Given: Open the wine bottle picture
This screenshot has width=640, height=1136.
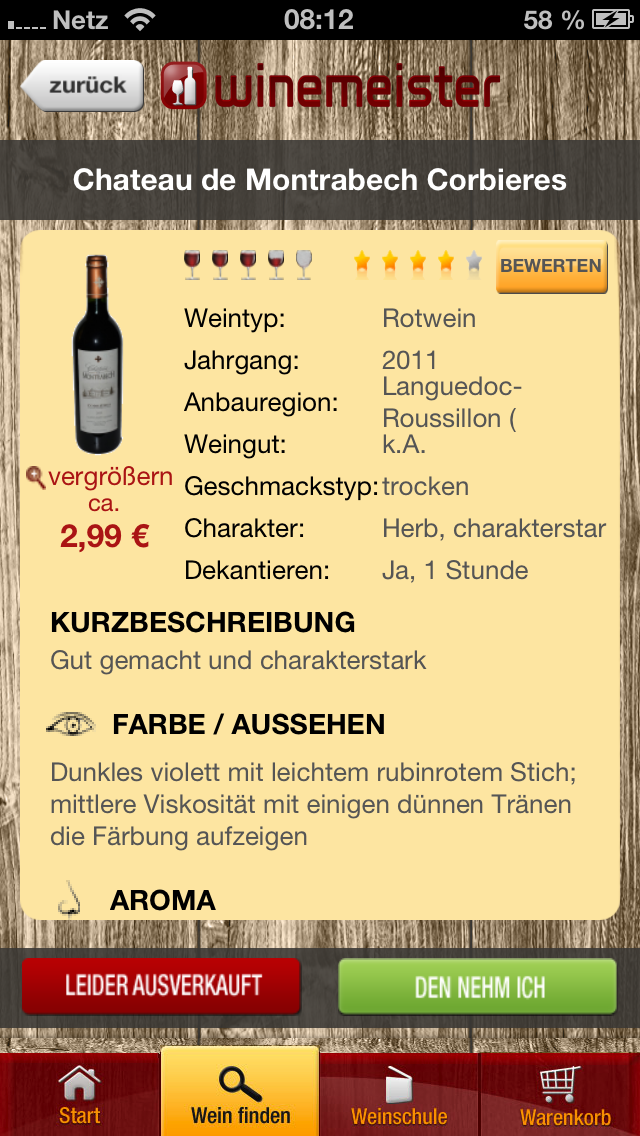Looking at the screenshot, I should [98, 354].
